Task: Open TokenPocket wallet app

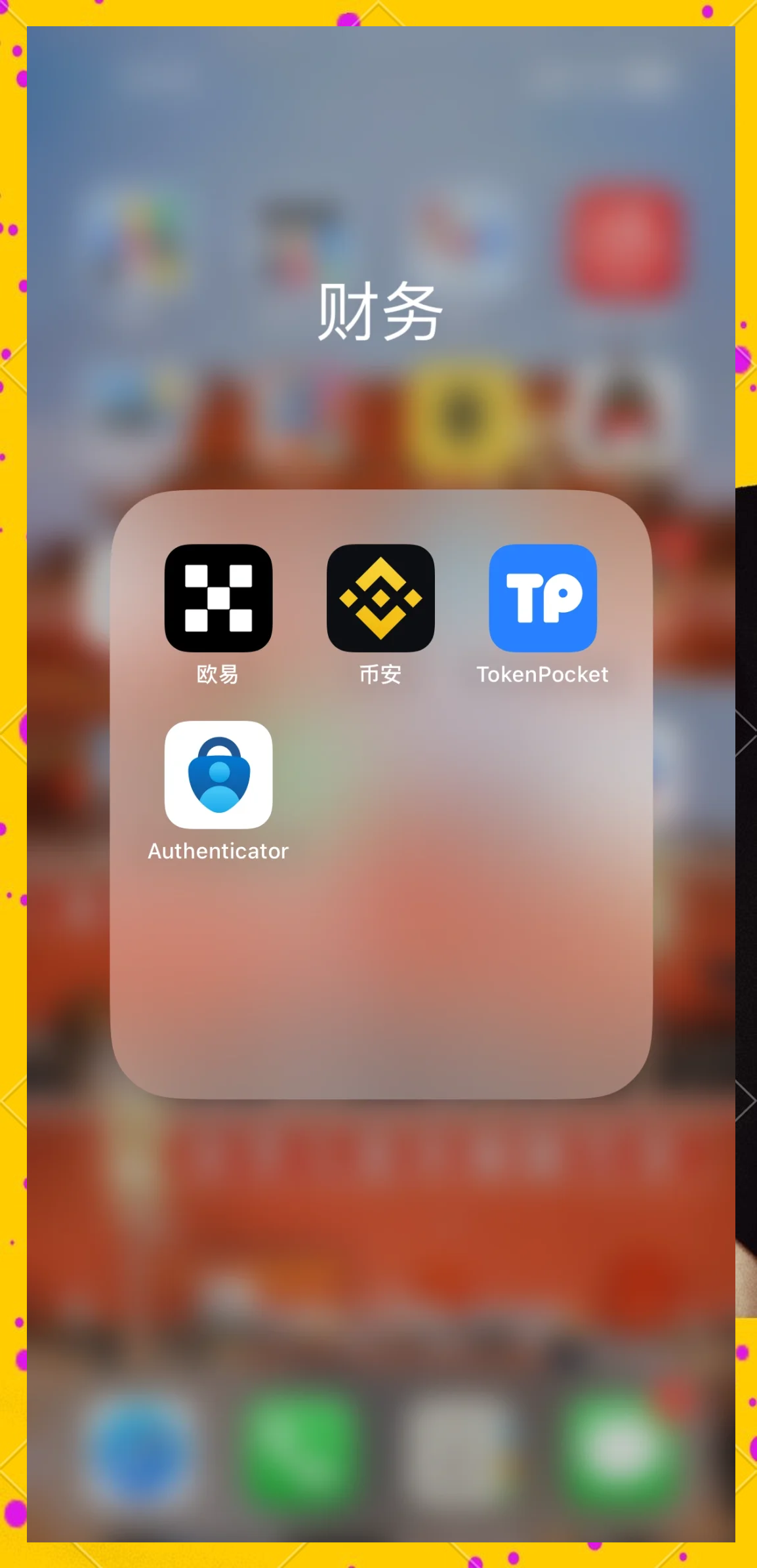Action: [542, 598]
